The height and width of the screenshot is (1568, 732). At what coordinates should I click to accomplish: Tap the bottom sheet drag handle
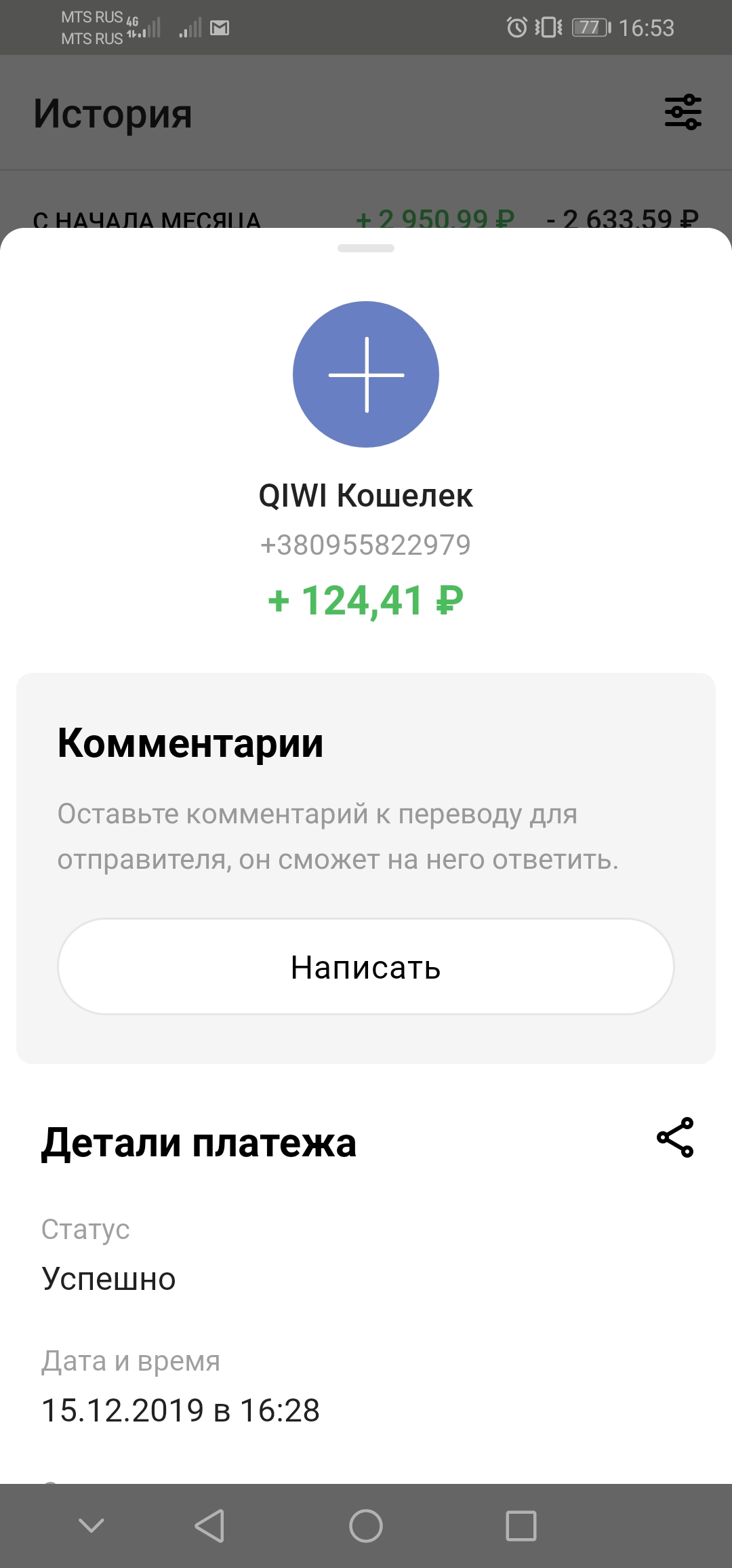click(366, 248)
